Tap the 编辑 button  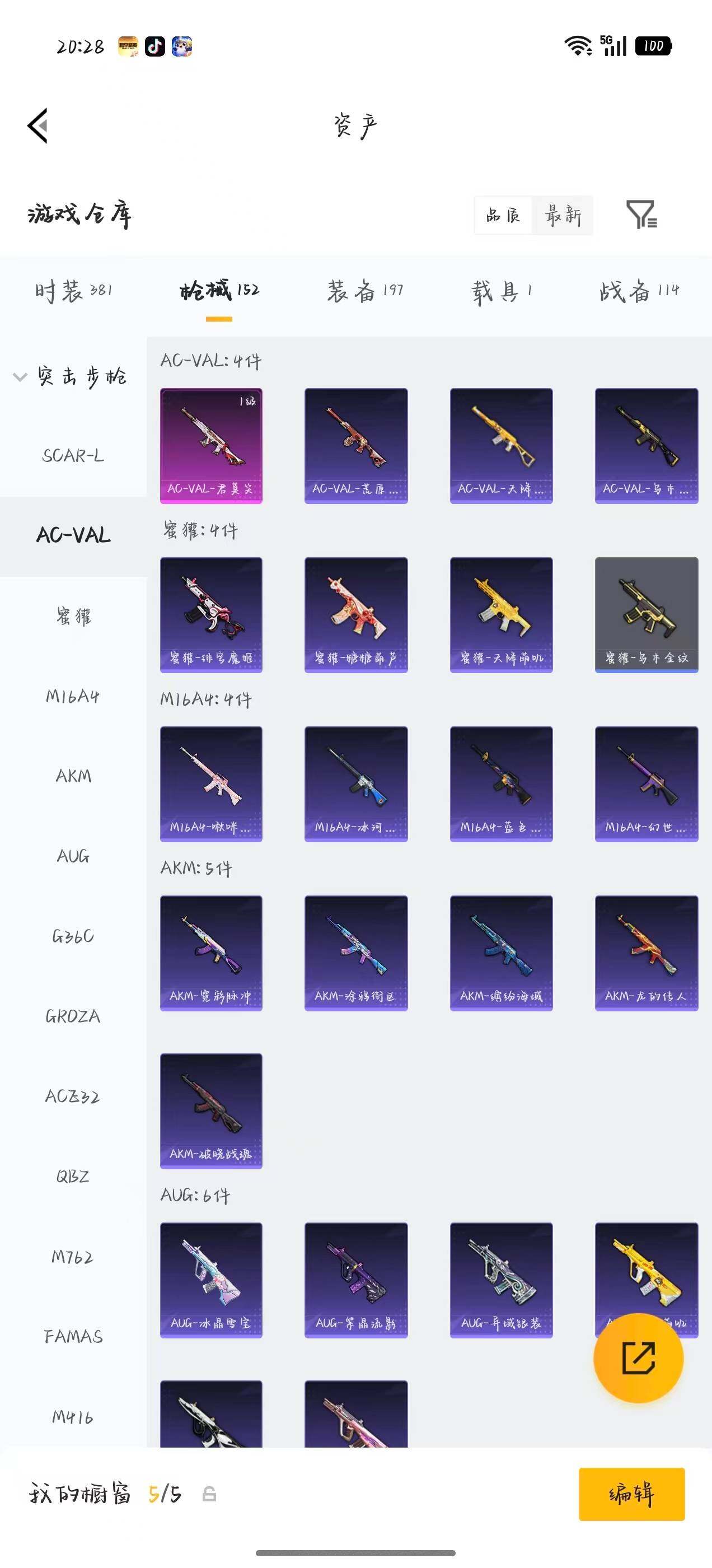631,1494
